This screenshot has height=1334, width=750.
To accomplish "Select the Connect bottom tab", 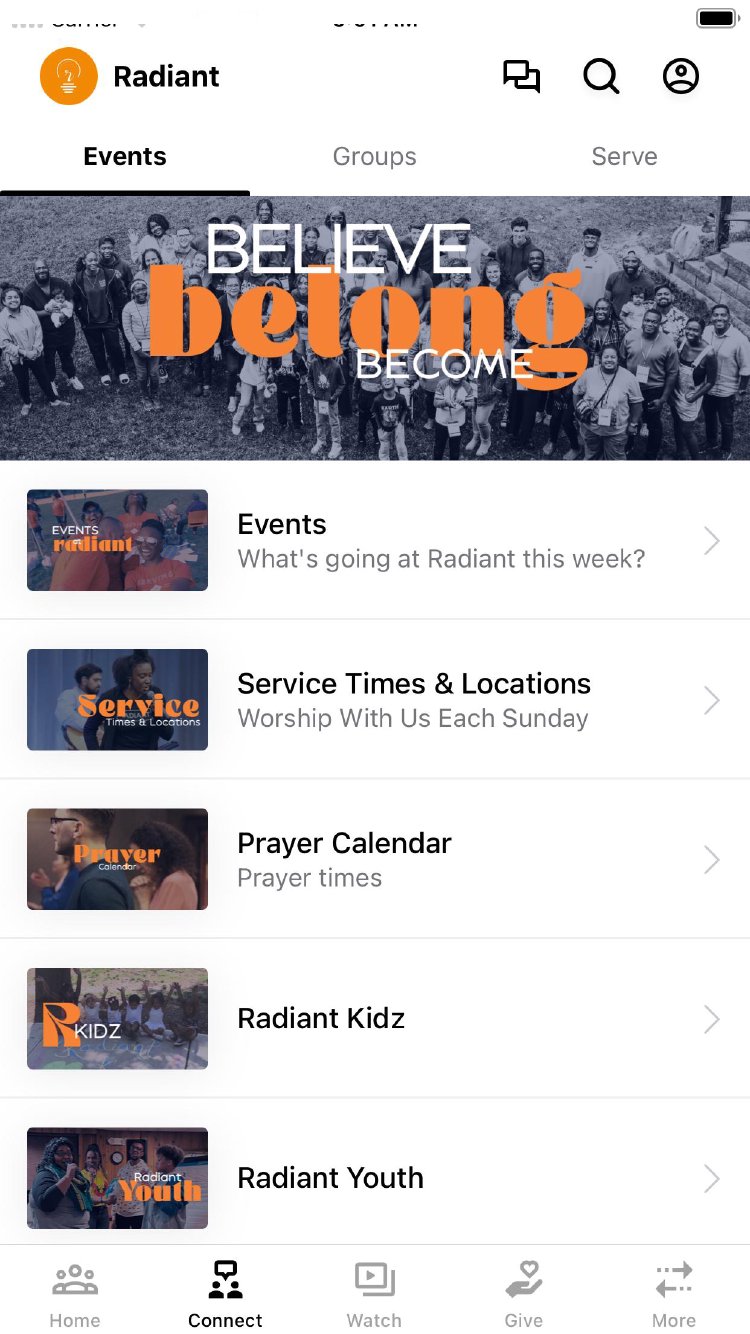I will point(225,1294).
